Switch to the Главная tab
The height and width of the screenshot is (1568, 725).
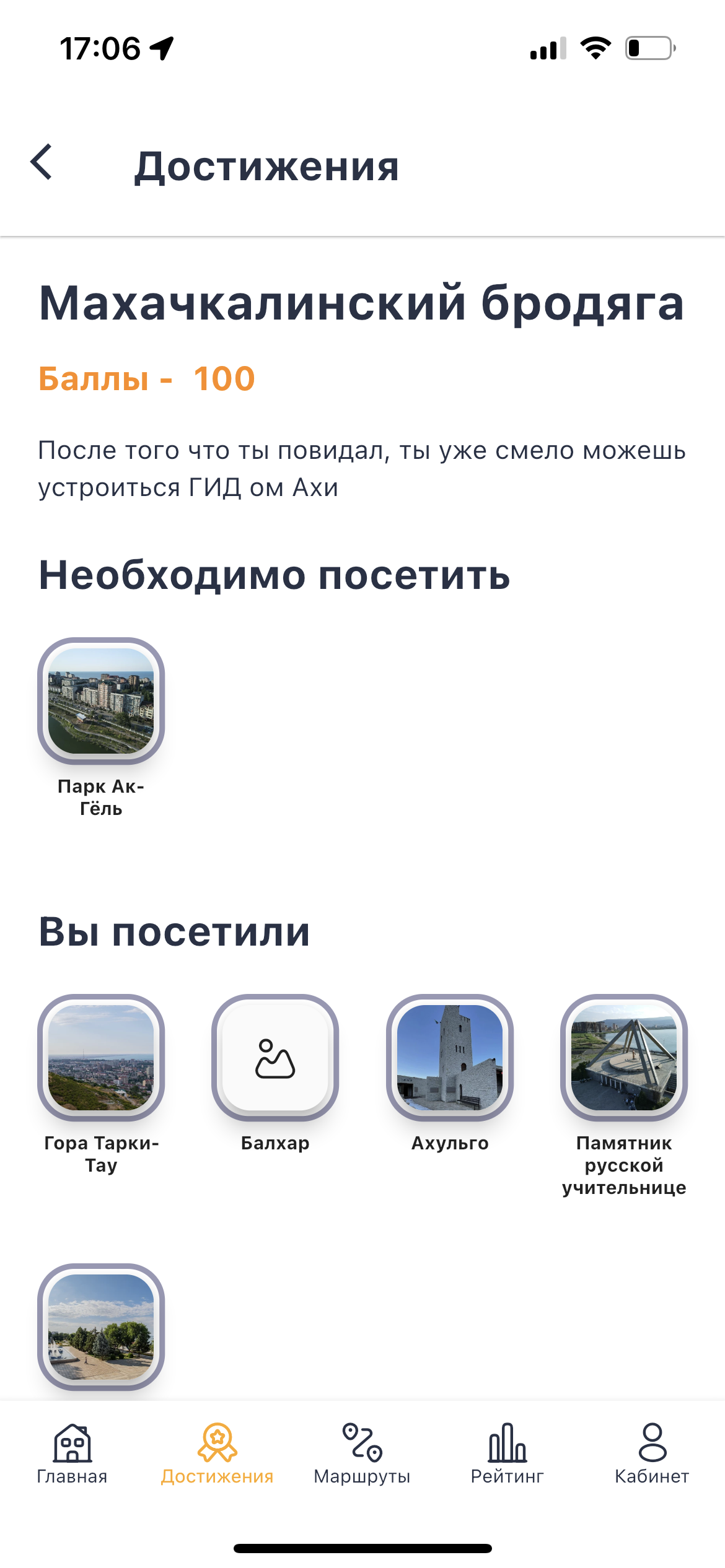tap(72, 1453)
